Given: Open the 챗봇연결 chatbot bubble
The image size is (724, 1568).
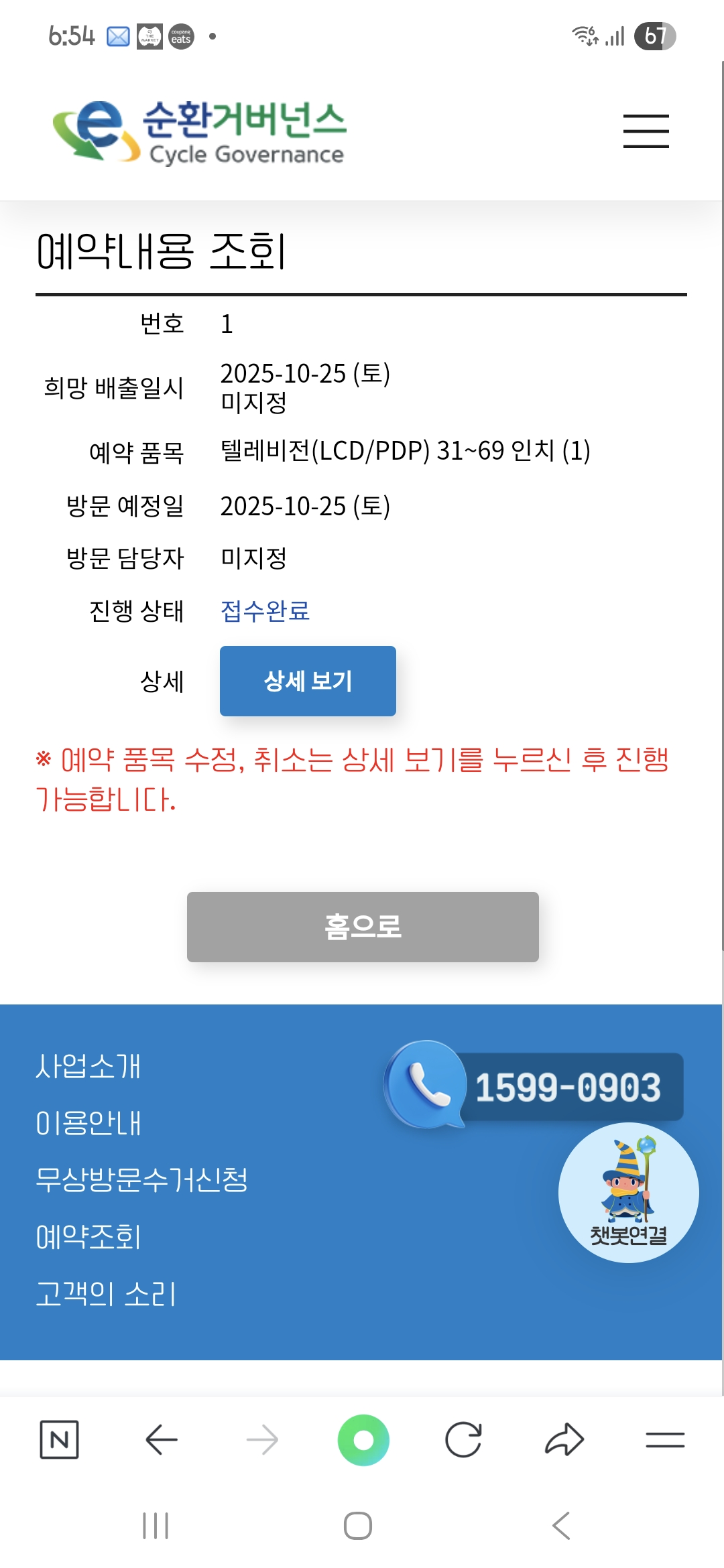Looking at the screenshot, I should click(628, 1193).
